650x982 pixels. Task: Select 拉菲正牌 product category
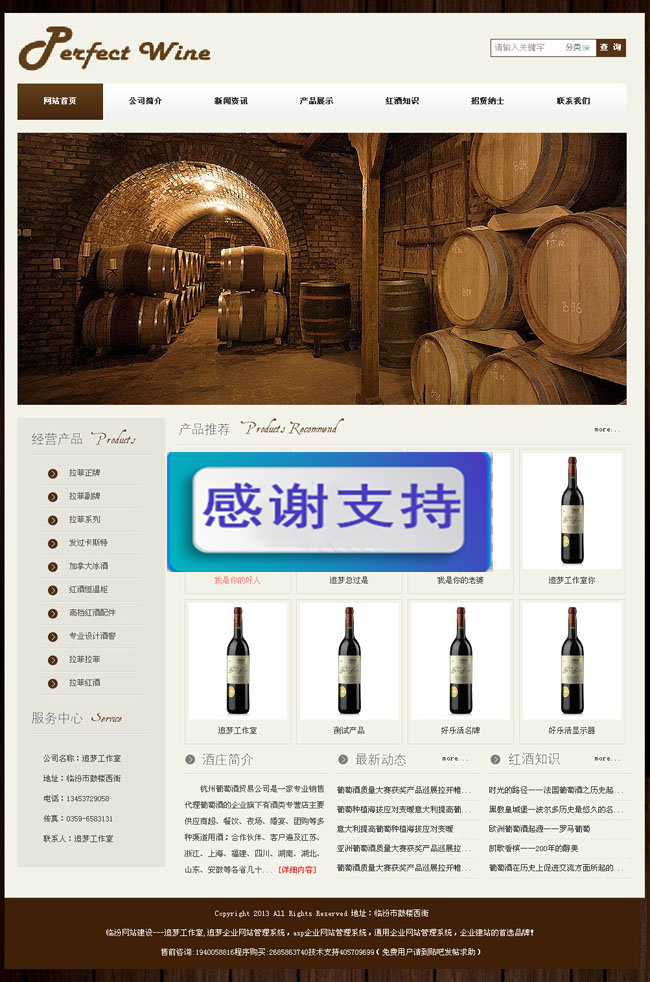(84, 473)
